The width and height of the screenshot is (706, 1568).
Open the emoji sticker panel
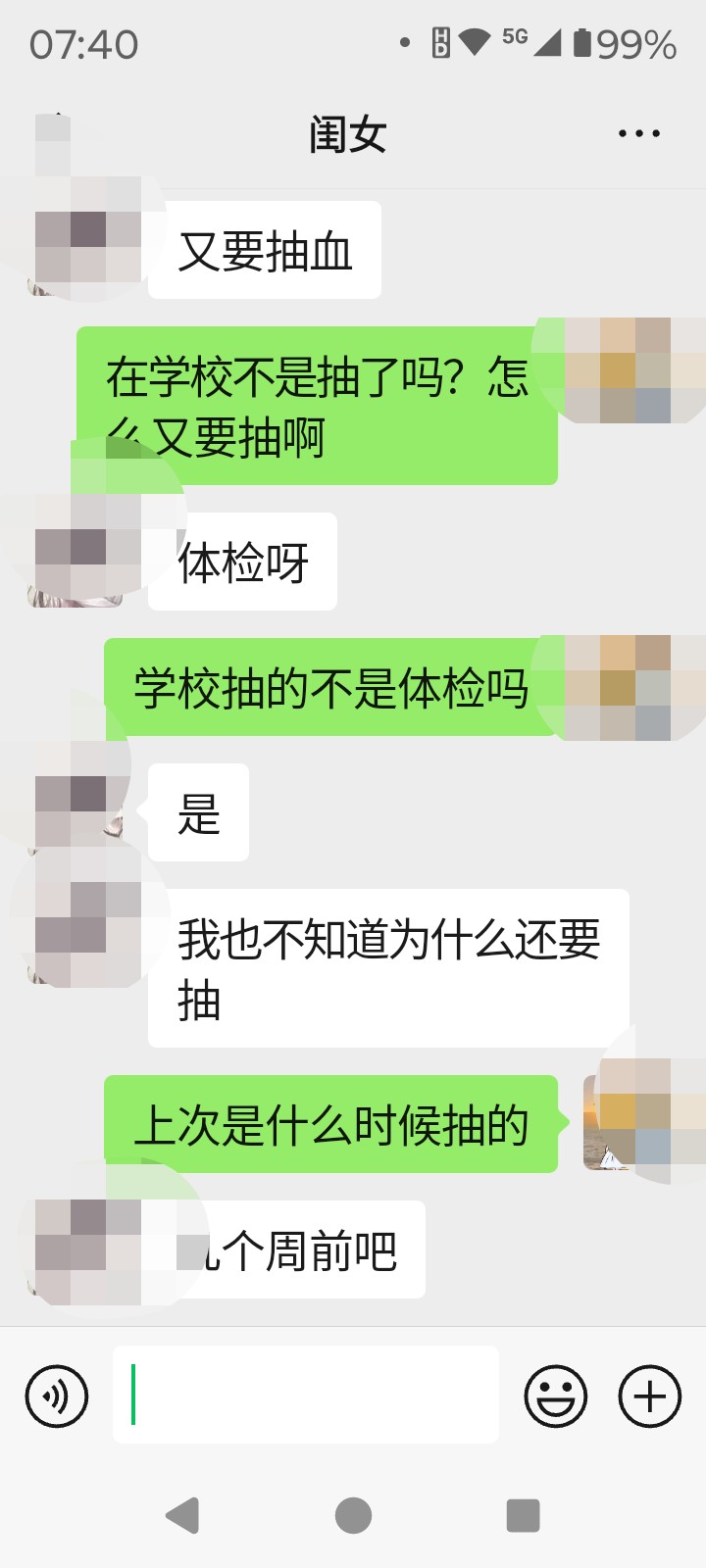click(556, 1396)
